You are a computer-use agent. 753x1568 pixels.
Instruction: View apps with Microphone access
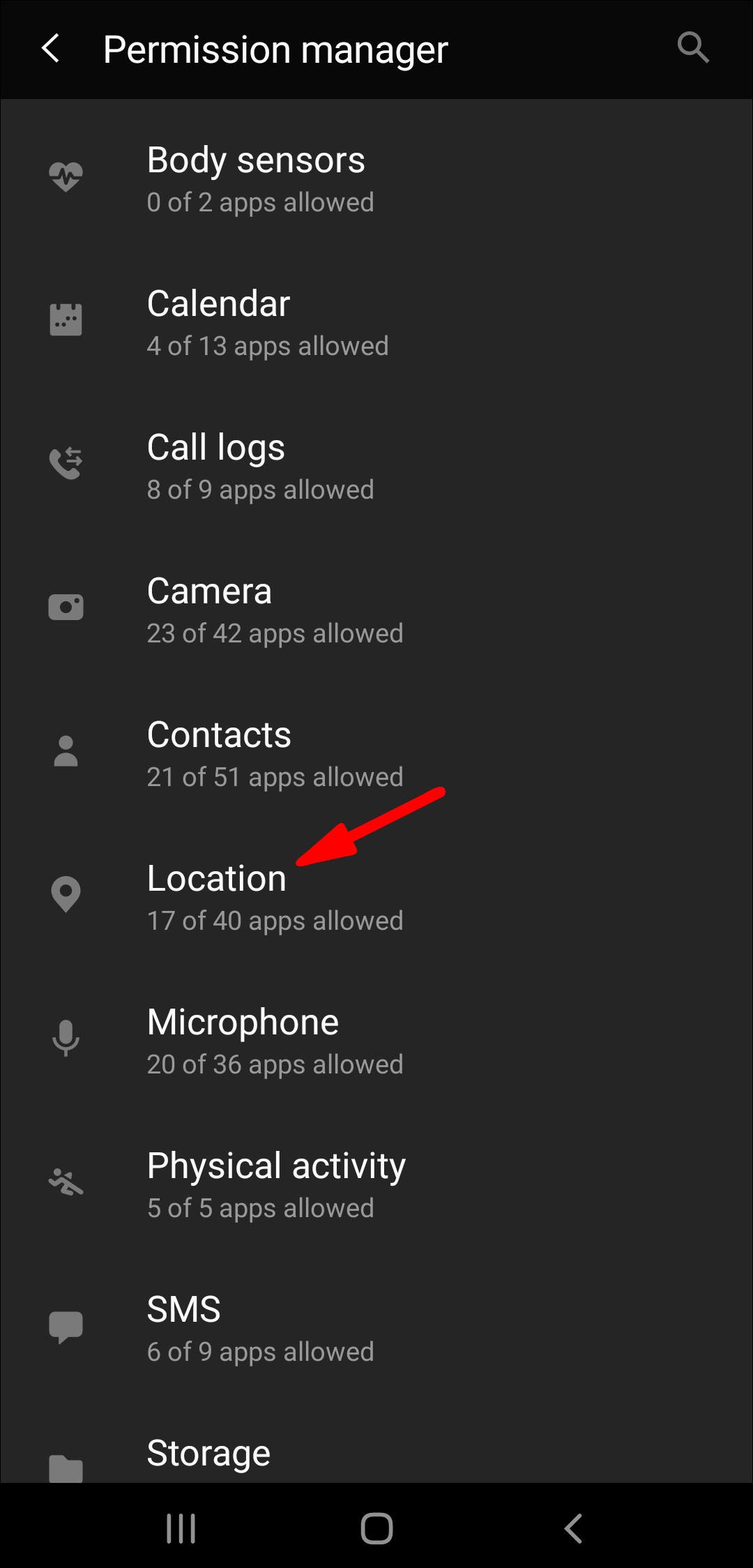pyautogui.click(x=376, y=1041)
